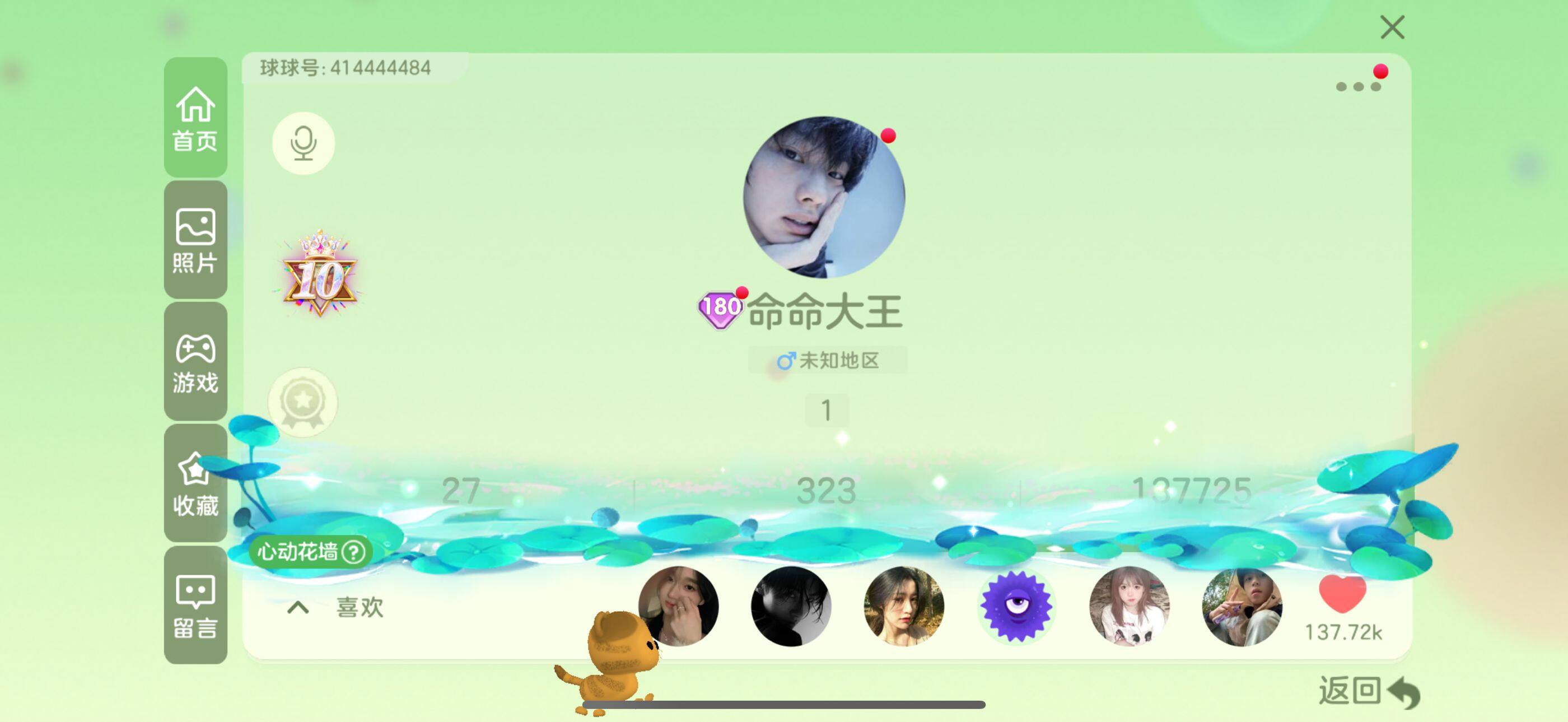1568x722 pixels.
Task: Open the pink-haired girl avatar
Action: [1128, 605]
